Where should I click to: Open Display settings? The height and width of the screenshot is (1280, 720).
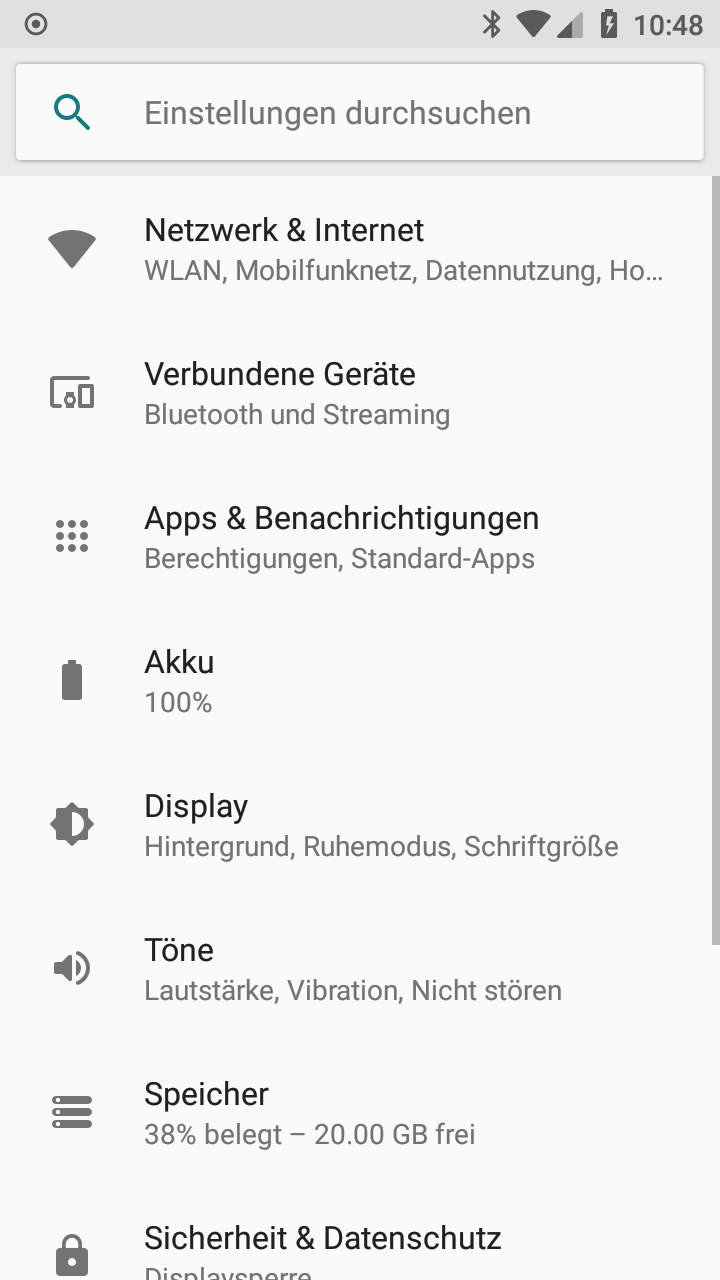coord(360,825)
